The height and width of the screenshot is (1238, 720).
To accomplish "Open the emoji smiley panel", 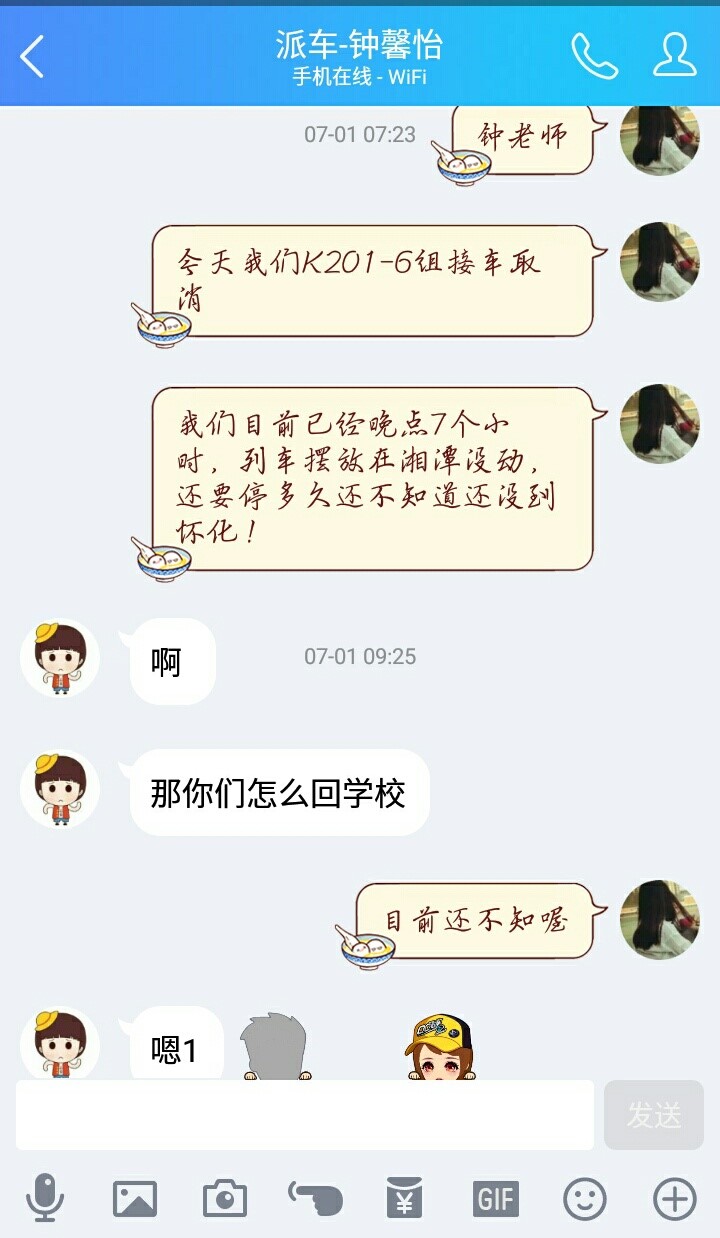I will (x=585, y=1197).
